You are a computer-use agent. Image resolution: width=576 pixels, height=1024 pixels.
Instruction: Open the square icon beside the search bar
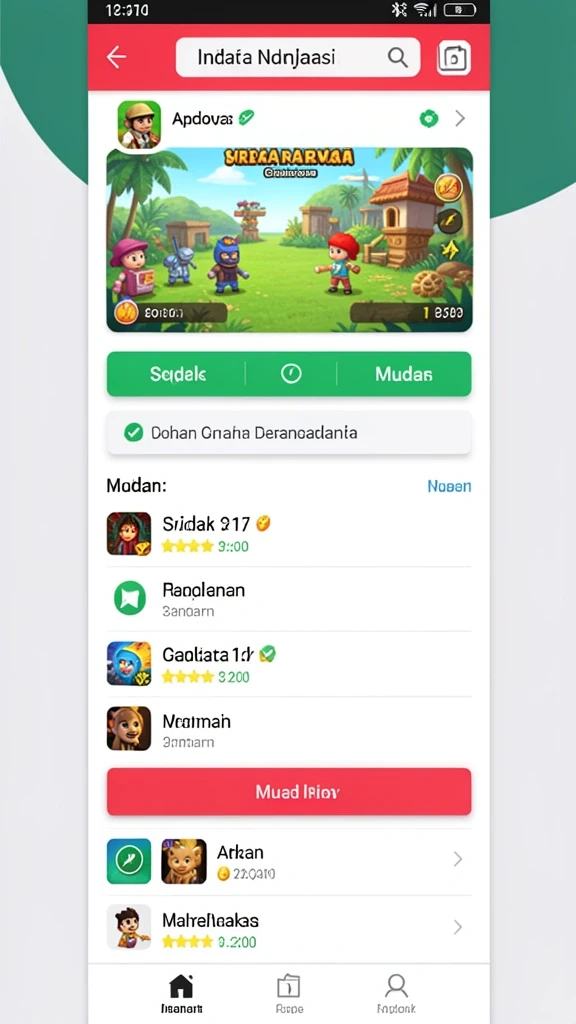click(454, 57)
